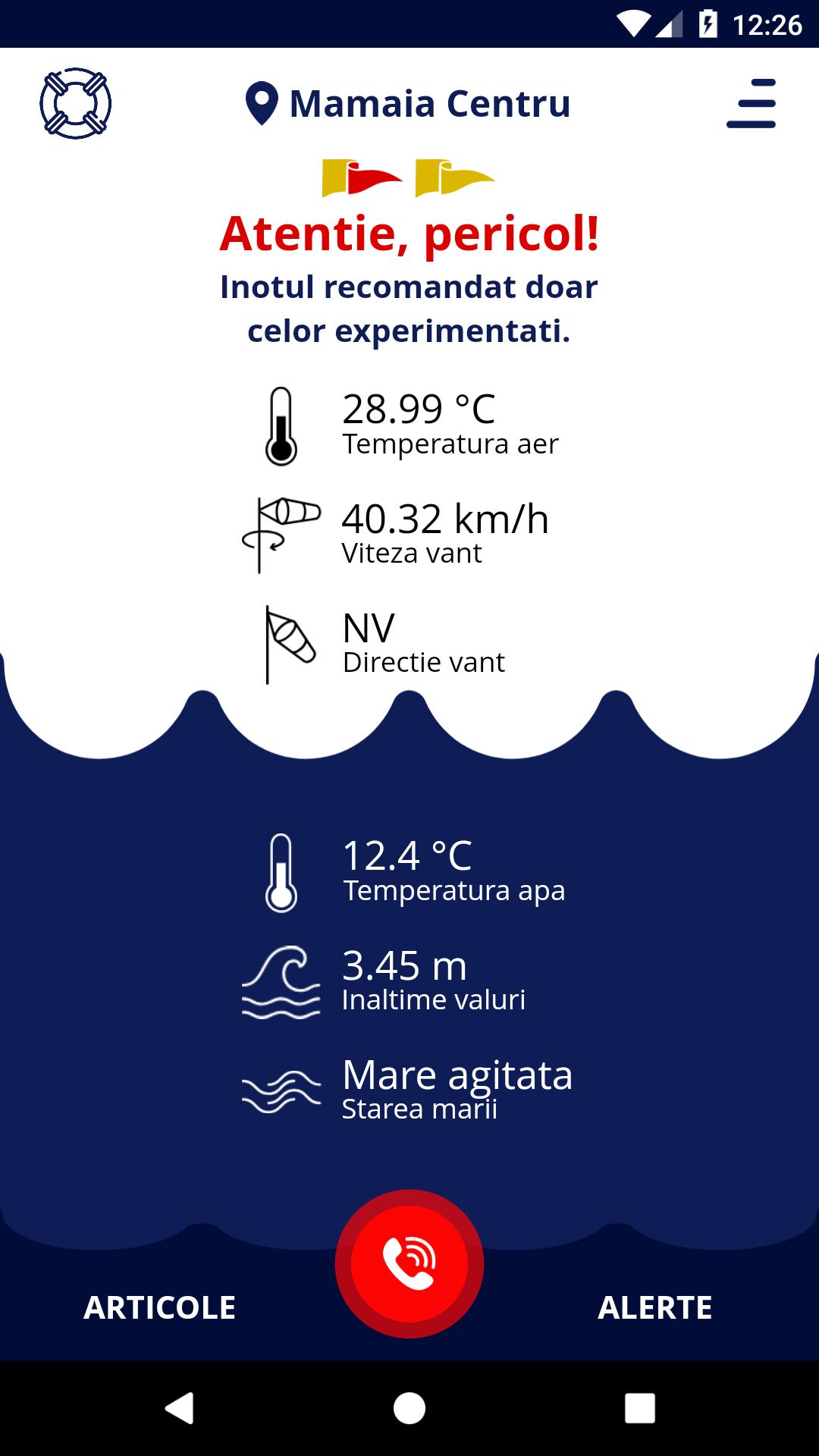Image resolution: width=819 pixels, height=1456 pixels.
Task: Change the Mamaia Centru location
Action: [409, 104]
